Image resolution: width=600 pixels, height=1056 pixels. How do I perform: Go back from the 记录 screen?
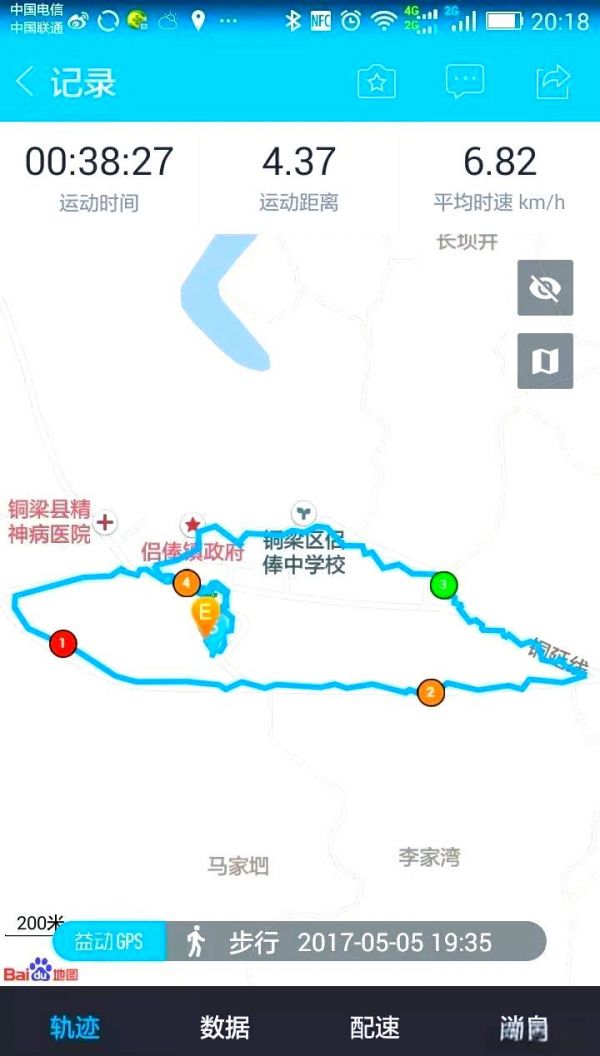point(26,82)
